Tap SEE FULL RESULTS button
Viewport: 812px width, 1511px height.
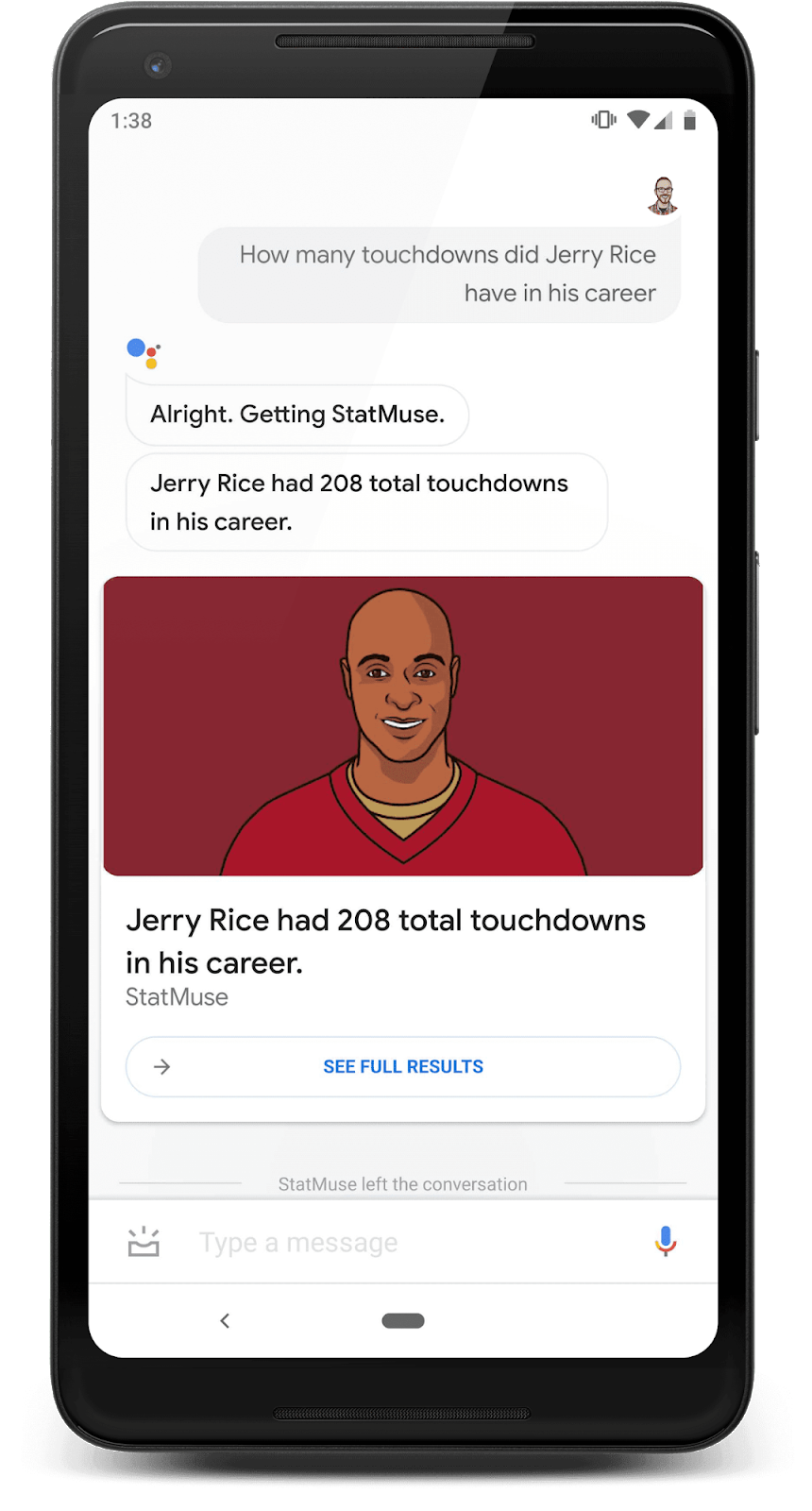[403, 1066]
